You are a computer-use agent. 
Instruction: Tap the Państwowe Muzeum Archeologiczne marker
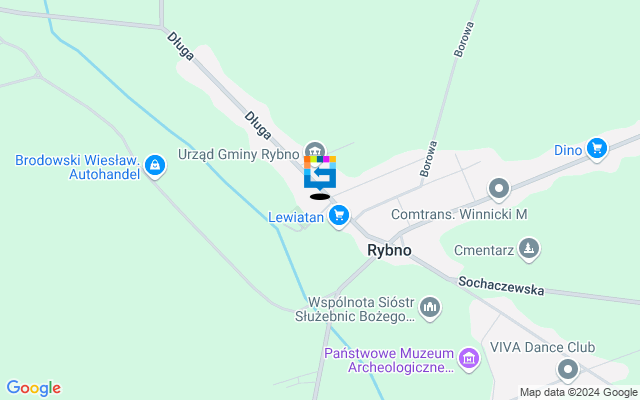pyautogui.click(x=469, y=358)
